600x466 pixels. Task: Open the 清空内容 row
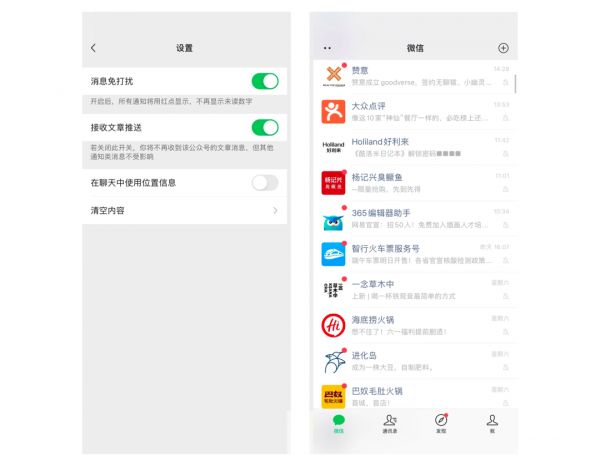tap(184, 211)
